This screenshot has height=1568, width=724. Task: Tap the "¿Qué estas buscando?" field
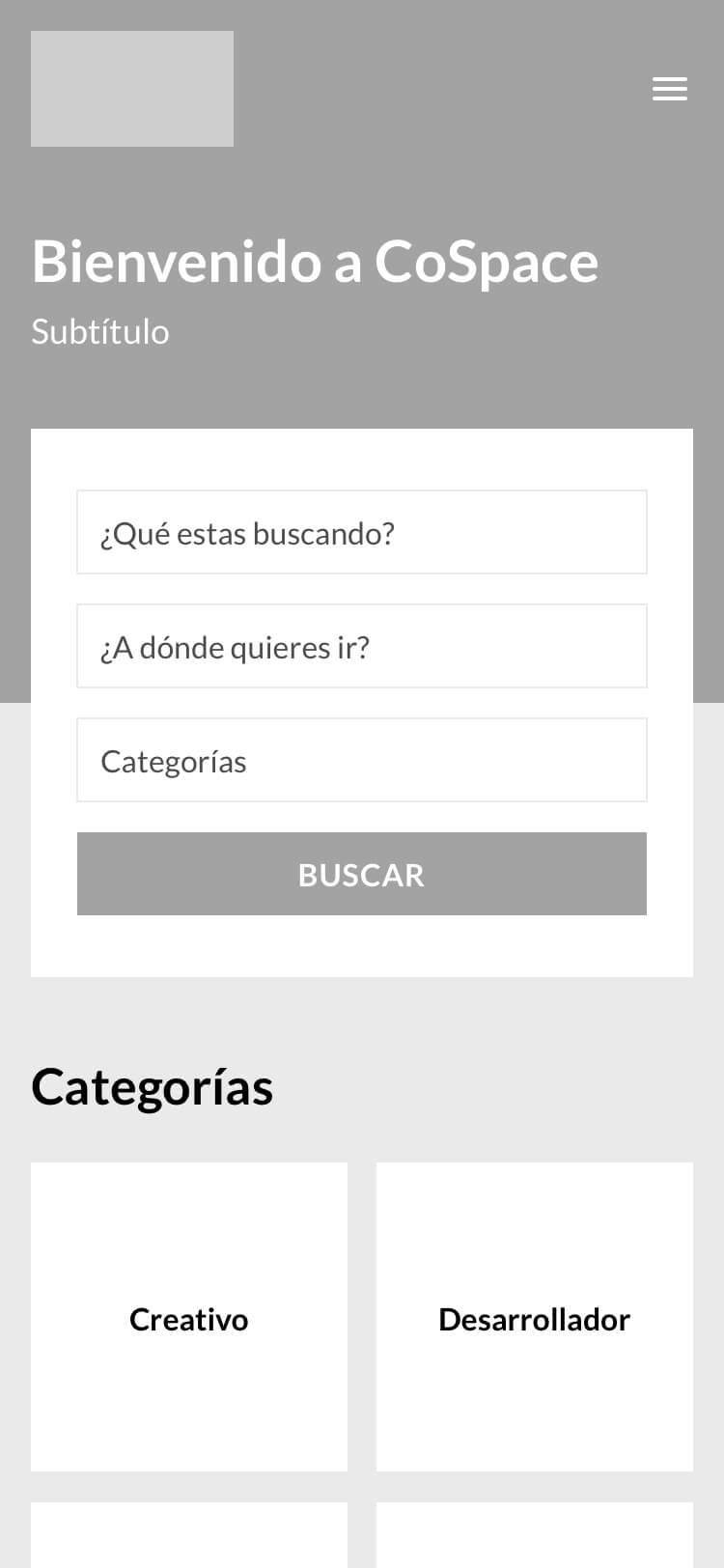(362, 532)
